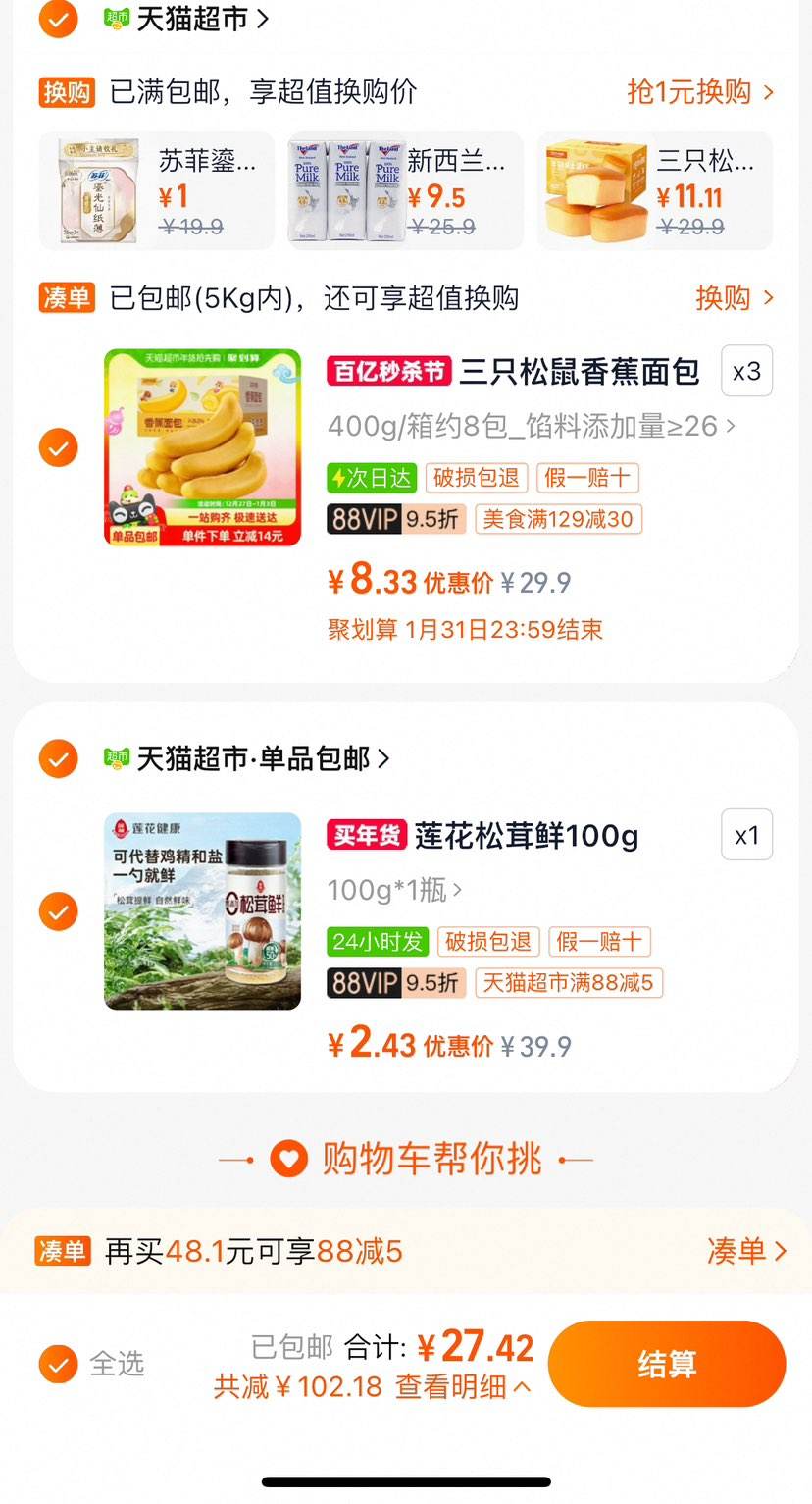The image size is (812, 1504).
Task: Toggle the 全选 select-all checkbox
Action: coord(58,1364)
